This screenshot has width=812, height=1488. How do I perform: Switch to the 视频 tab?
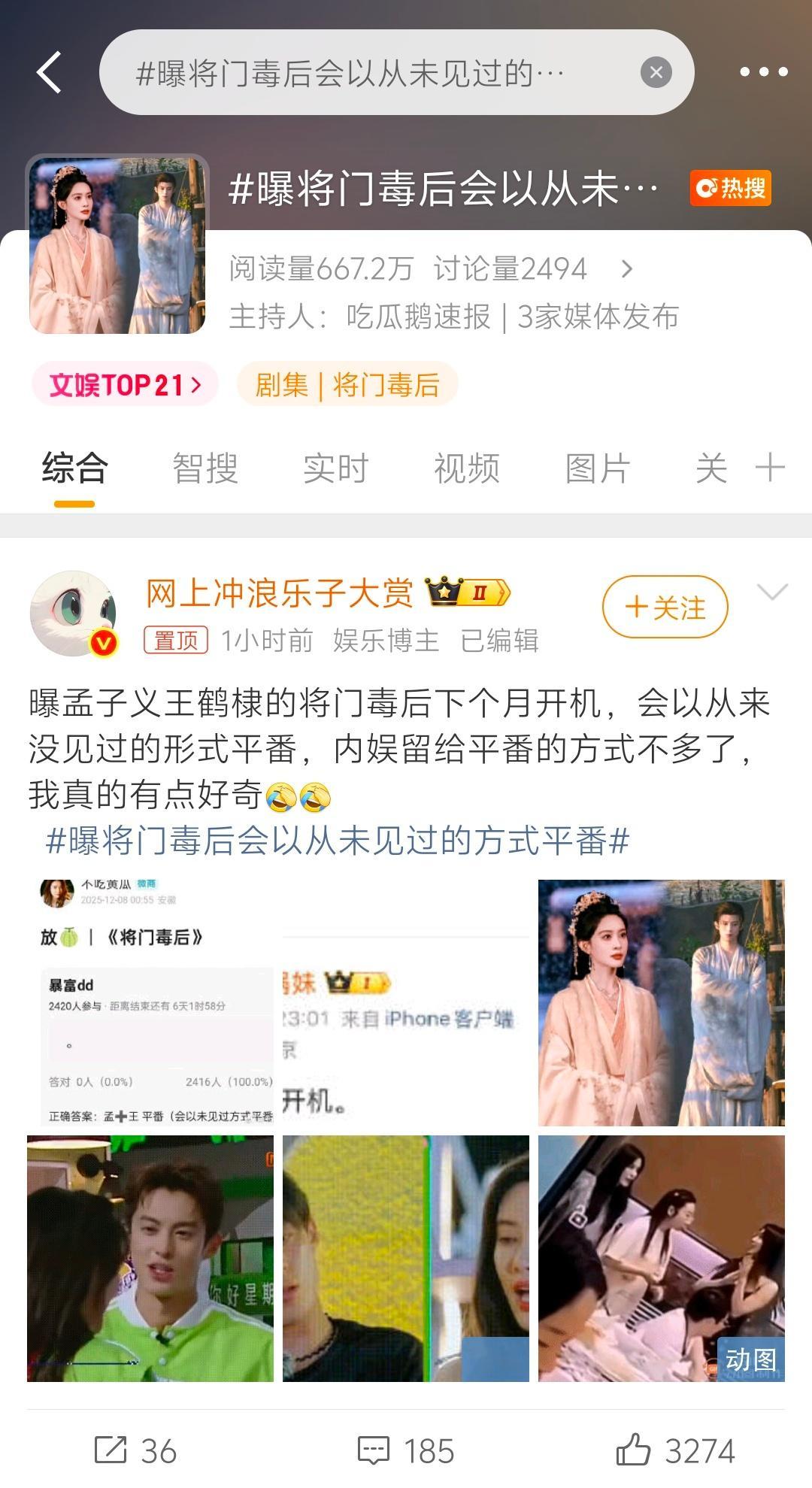point(465,468)
